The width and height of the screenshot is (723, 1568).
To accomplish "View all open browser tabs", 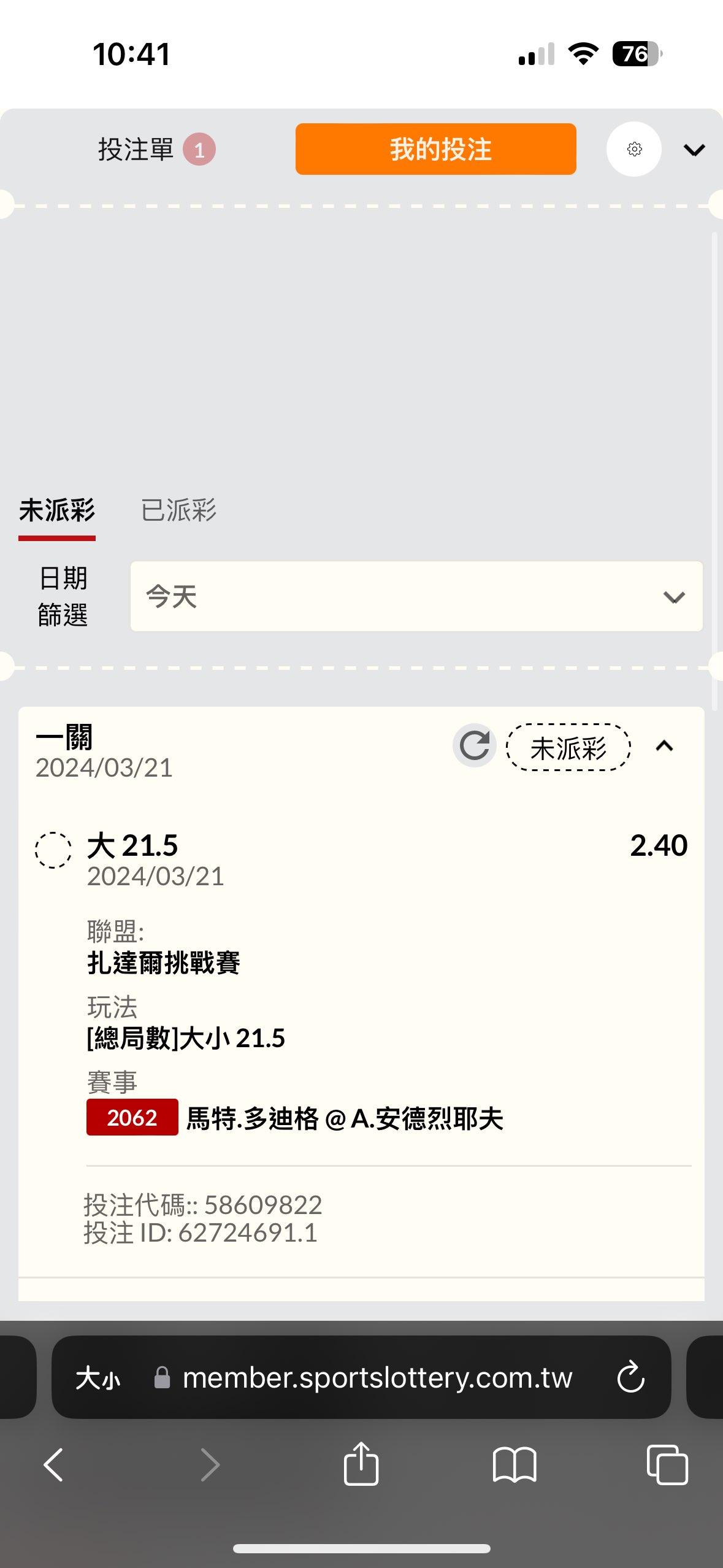I will [667, 1465].
